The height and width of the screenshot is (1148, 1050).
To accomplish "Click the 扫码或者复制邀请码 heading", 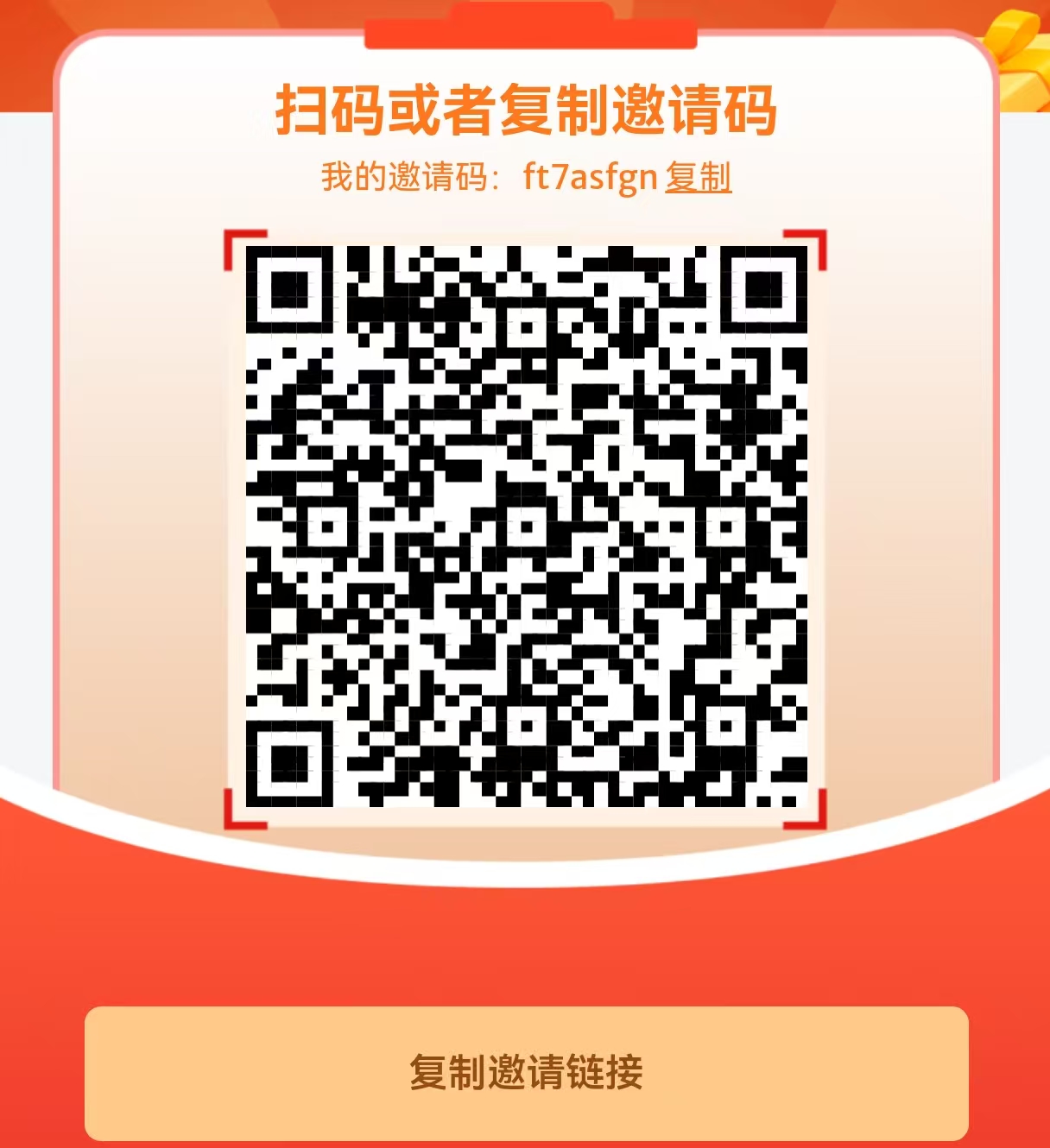I will pos(525,108).
